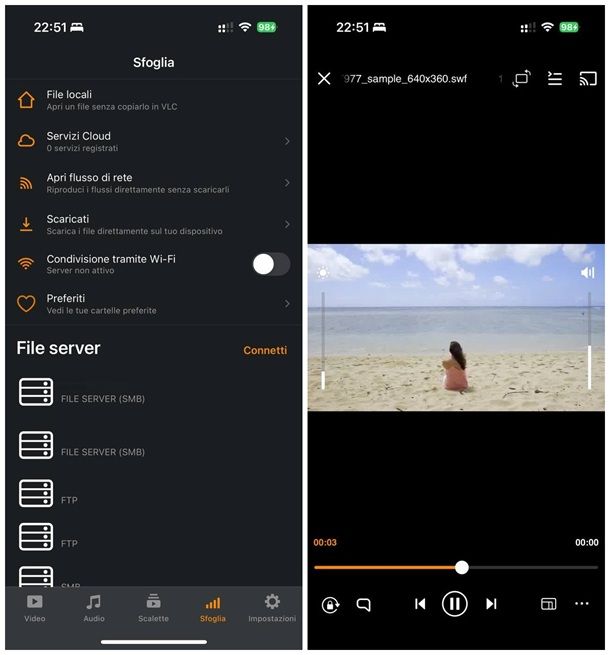Open Scaricati downloads row
The image size is (610, 655).
tap(150, 224)
